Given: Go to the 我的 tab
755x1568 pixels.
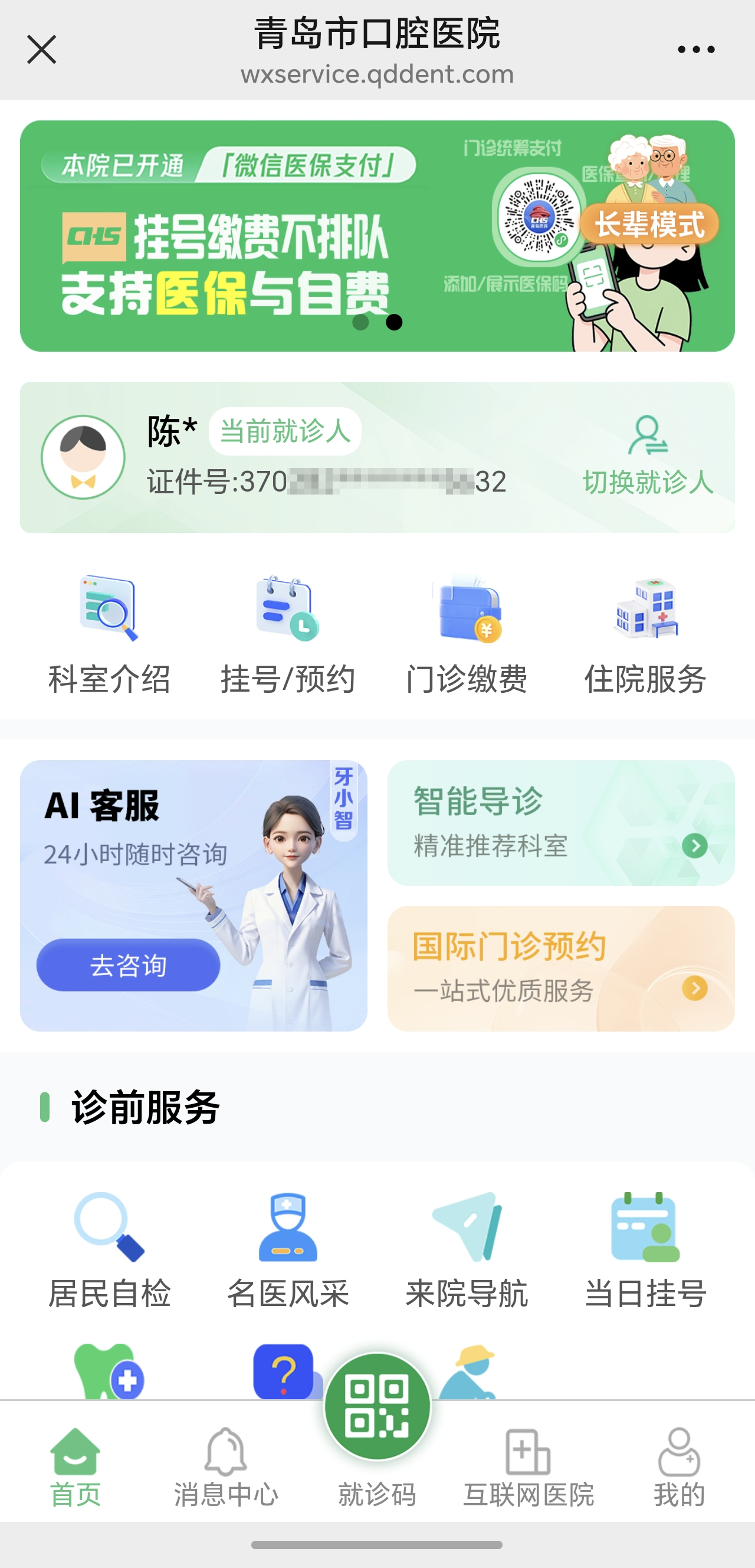Looking at the screenshot, I should click(679, 1467).
